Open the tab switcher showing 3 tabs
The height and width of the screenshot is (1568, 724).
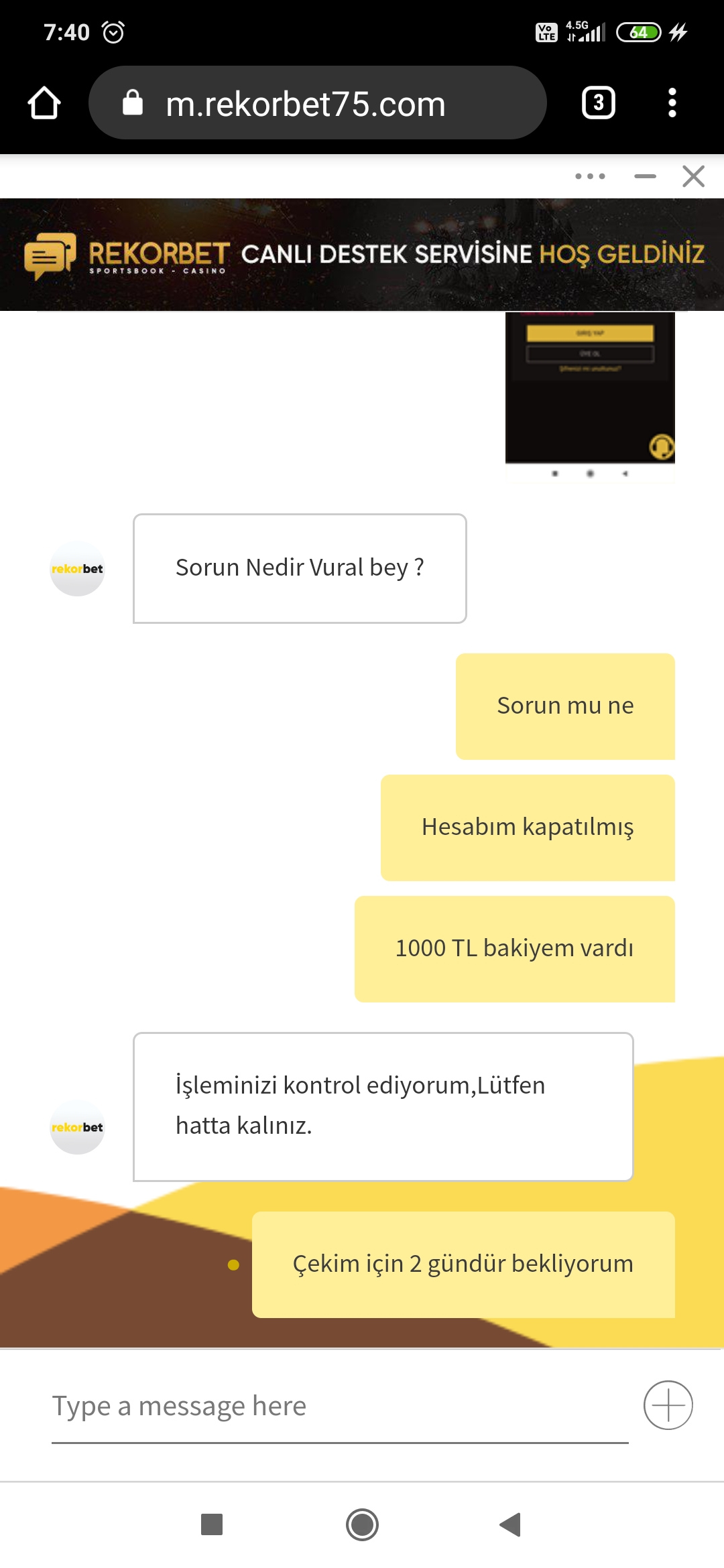click(599, 103)
